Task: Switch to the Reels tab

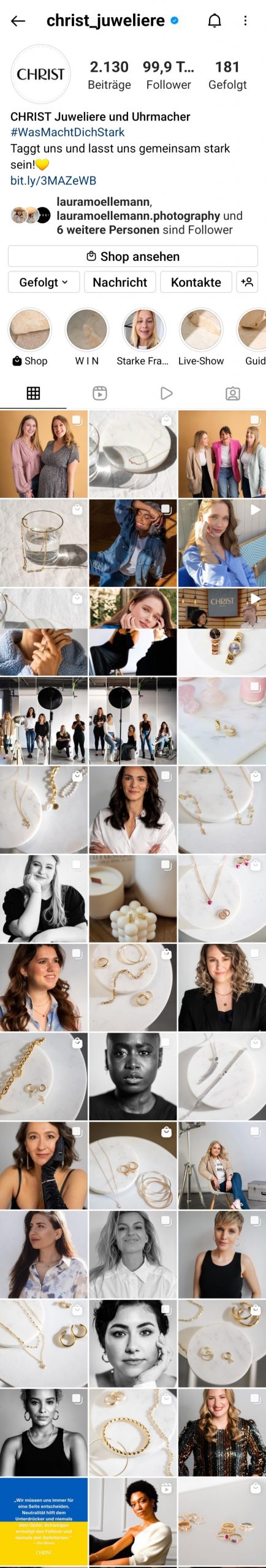Action: coord(100,393)
